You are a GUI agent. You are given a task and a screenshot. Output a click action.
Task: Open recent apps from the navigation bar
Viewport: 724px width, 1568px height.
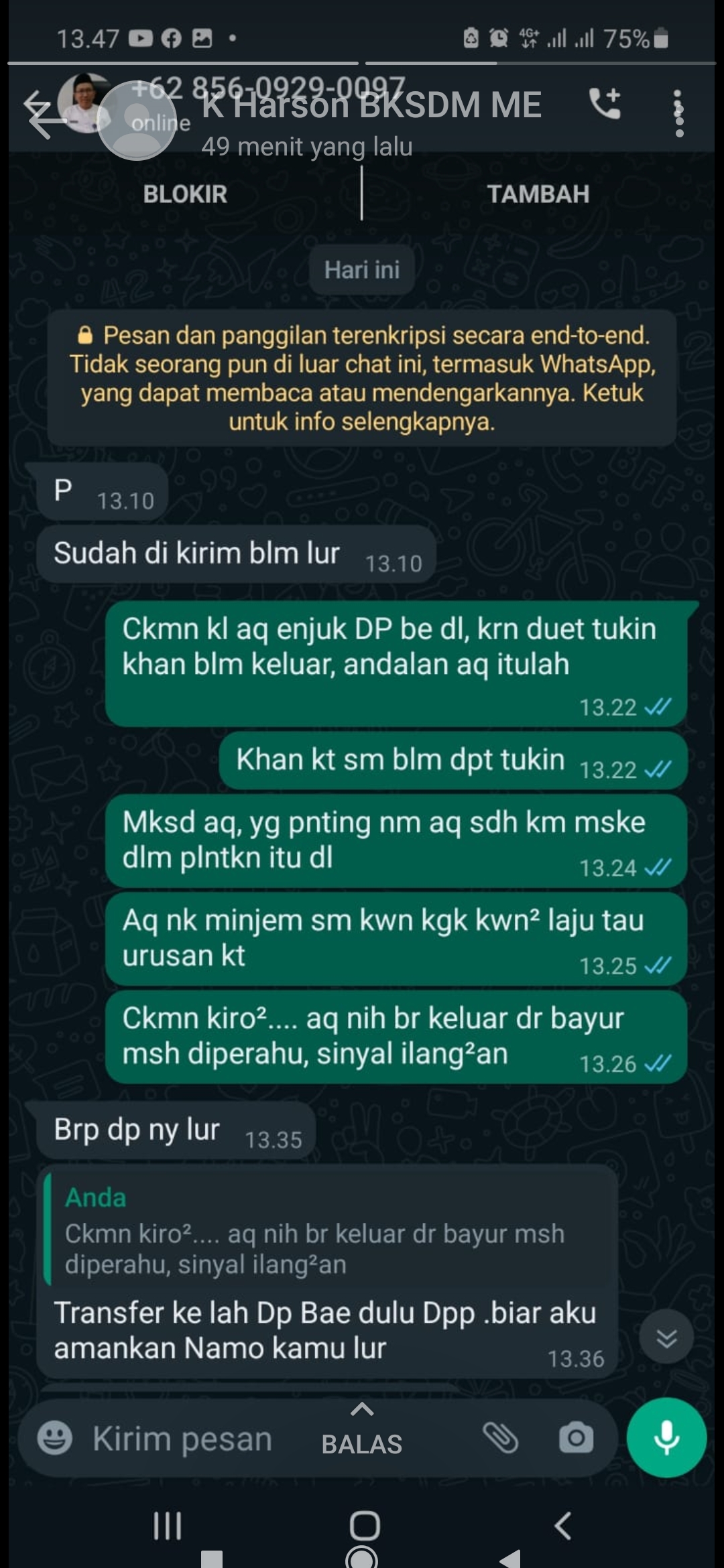pos(168,1526)
